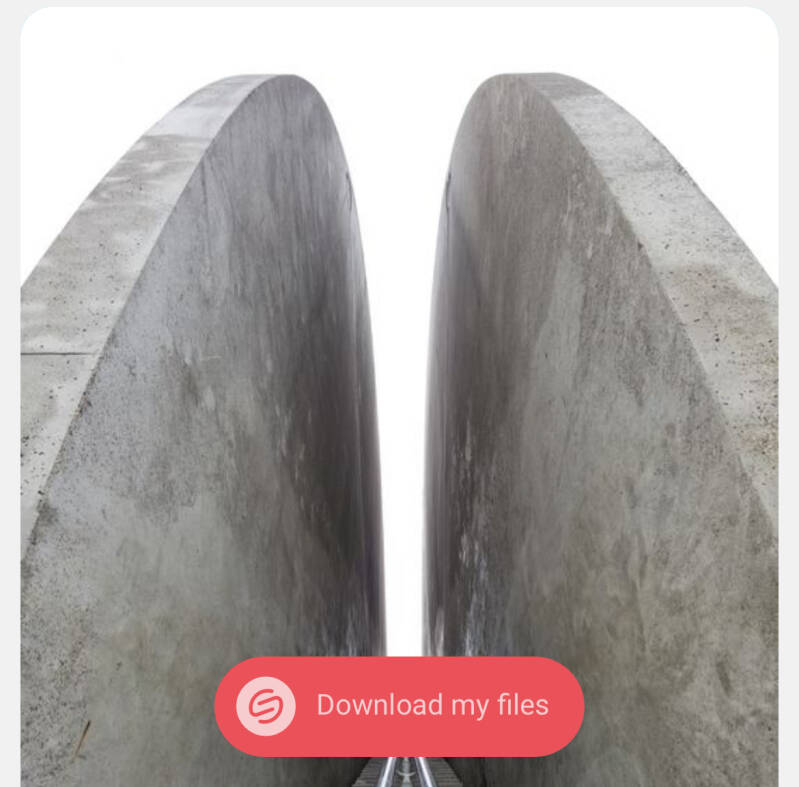Image resolution: width=799 pixels, height=787 pixels.
Task: Tap the Download my files button
Action: tap(400, 706)
